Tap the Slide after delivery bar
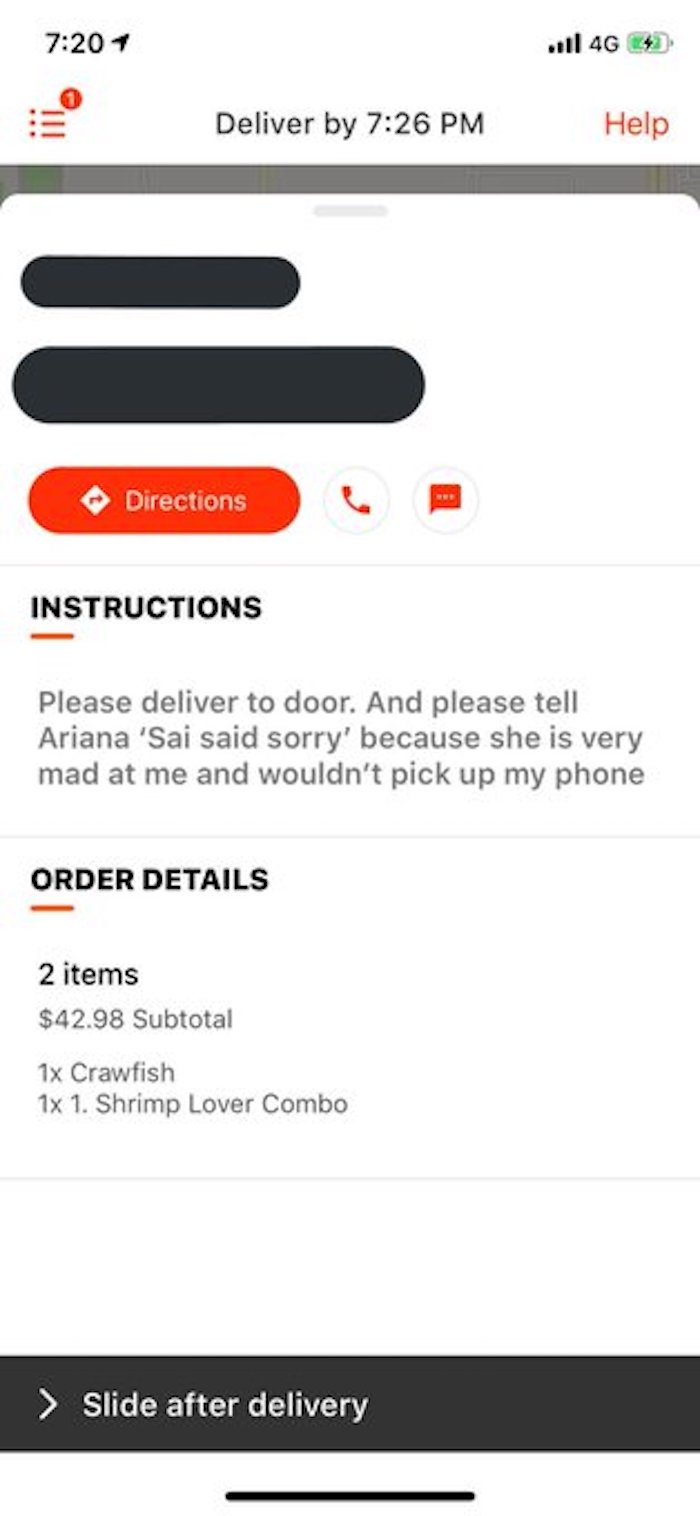This screenshot has width=700, height=1516. click(x=350, y=1404)
